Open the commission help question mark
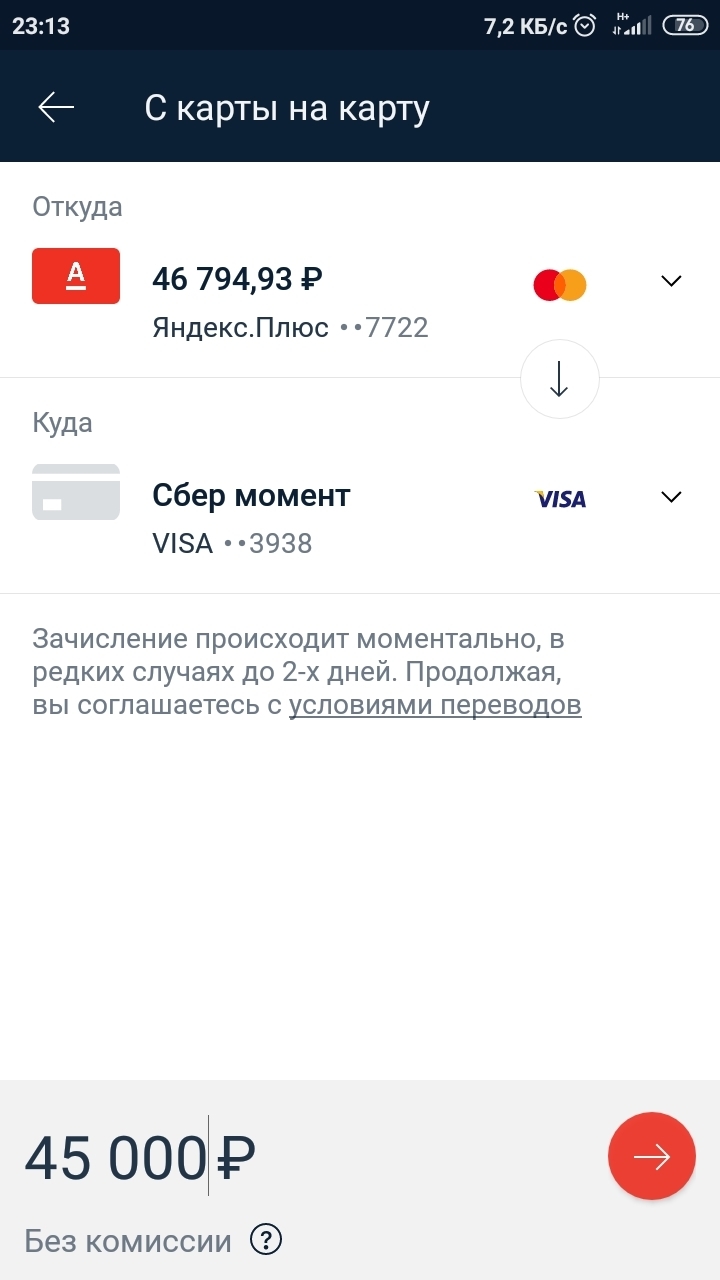 [265, 1241]
